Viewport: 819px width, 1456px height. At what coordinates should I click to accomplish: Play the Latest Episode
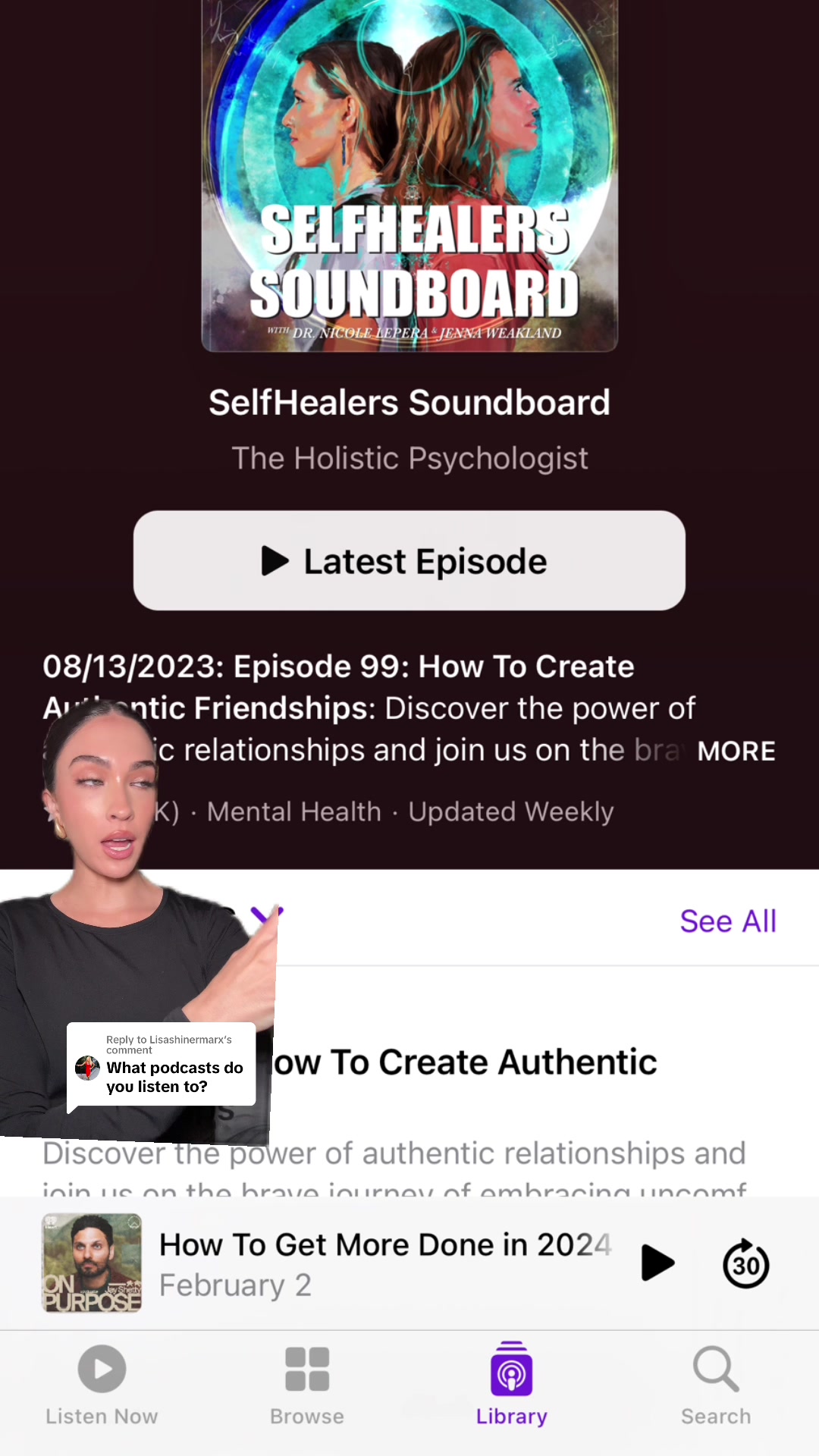(409, 560)
